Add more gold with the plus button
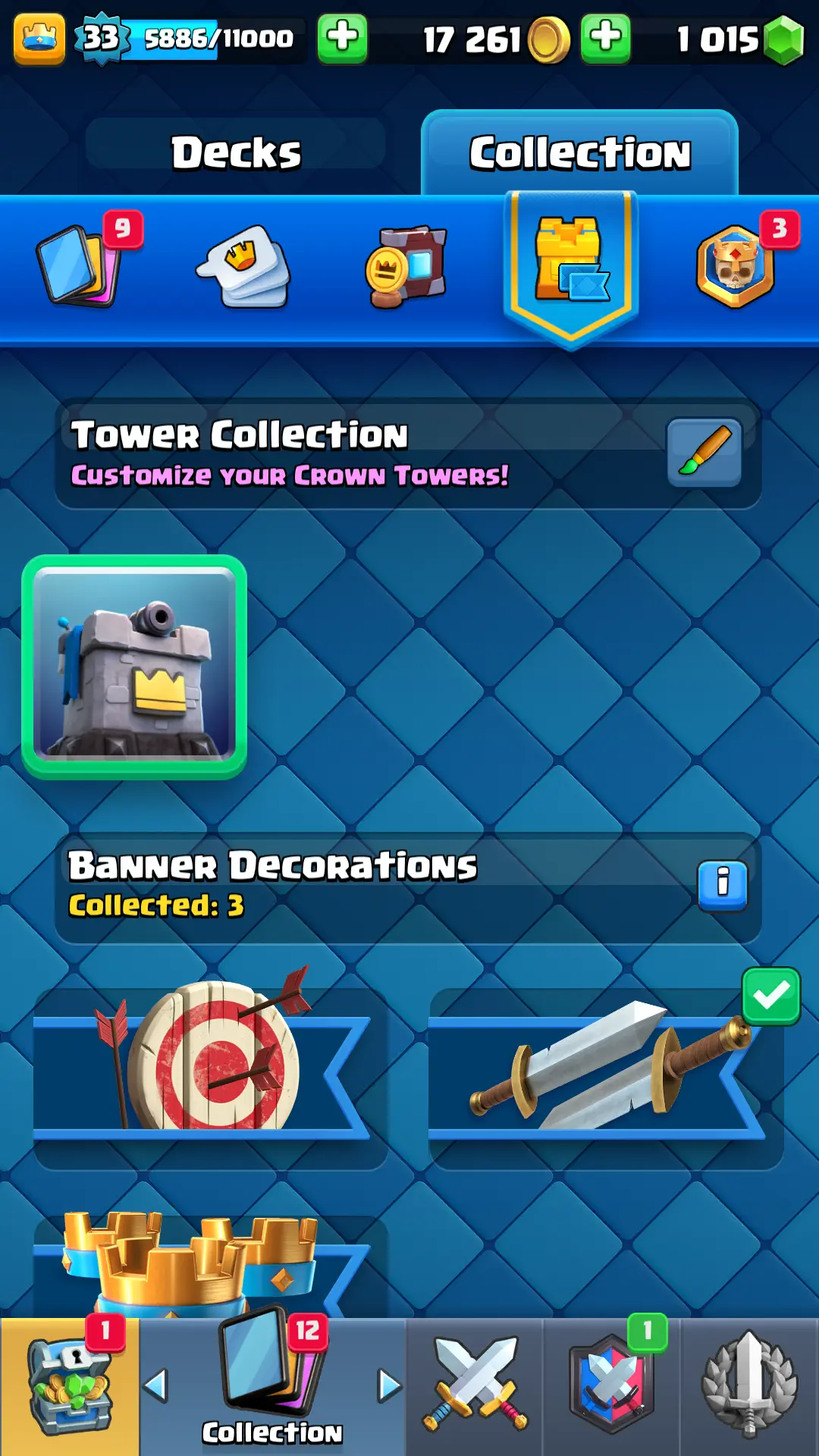Screen dimensions: 819x1456 (605, 38)
